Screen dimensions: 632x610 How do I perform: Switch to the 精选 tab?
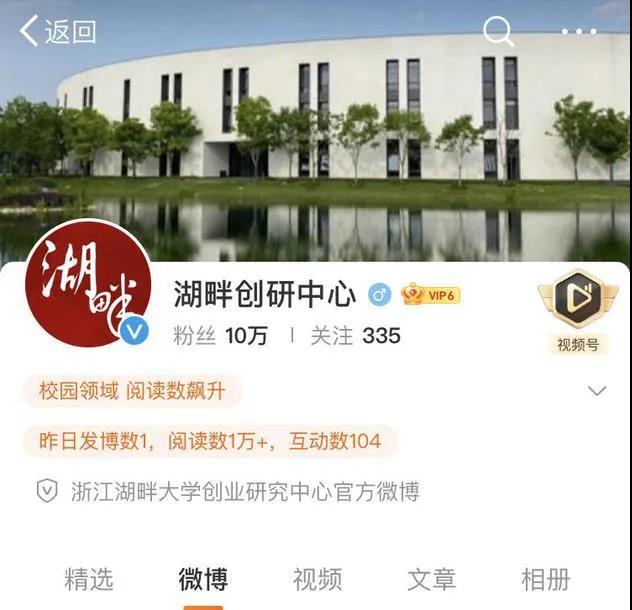click(x=89, y=579)
